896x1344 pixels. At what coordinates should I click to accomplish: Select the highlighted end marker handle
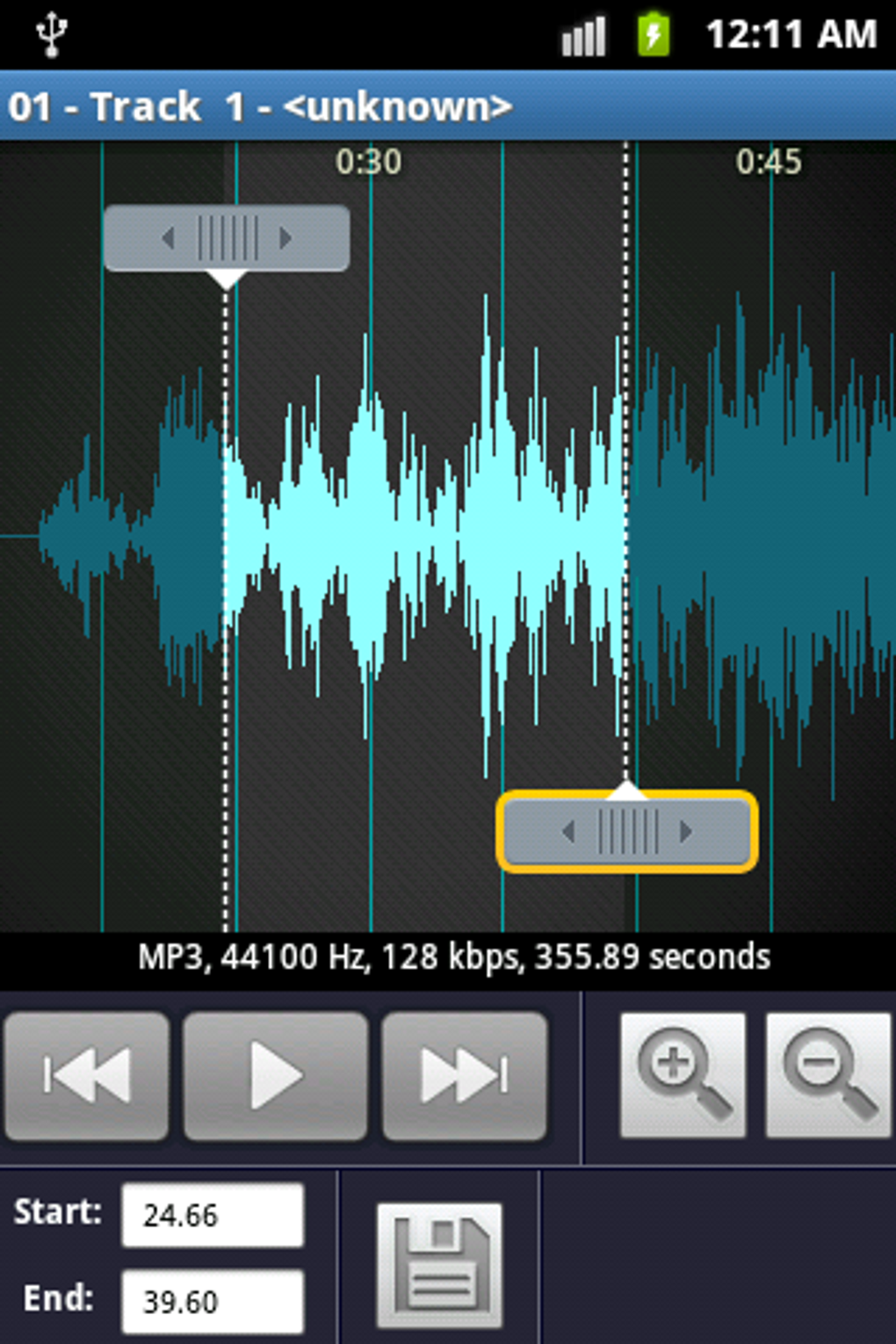pos(627,831)
